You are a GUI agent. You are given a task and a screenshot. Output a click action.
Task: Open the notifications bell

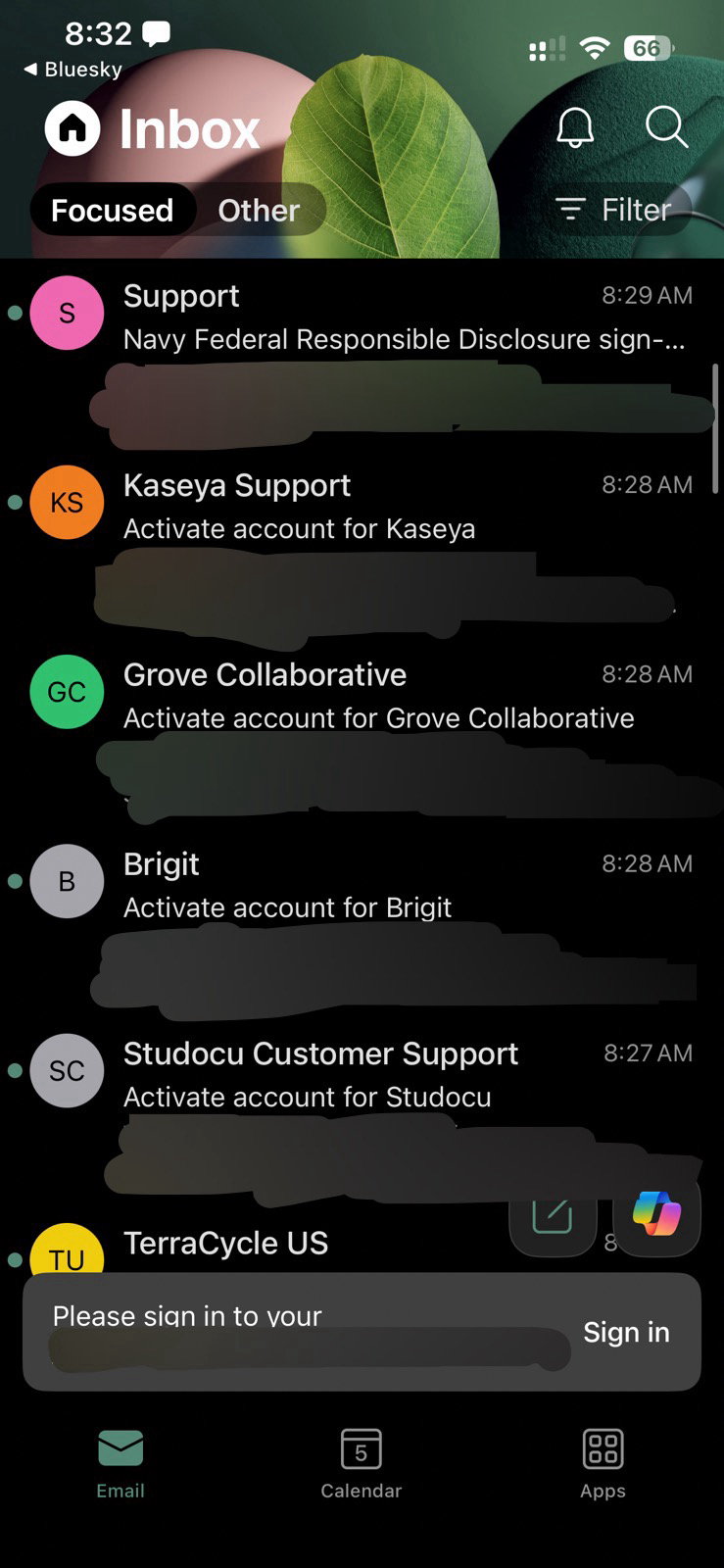click(575, 127)
